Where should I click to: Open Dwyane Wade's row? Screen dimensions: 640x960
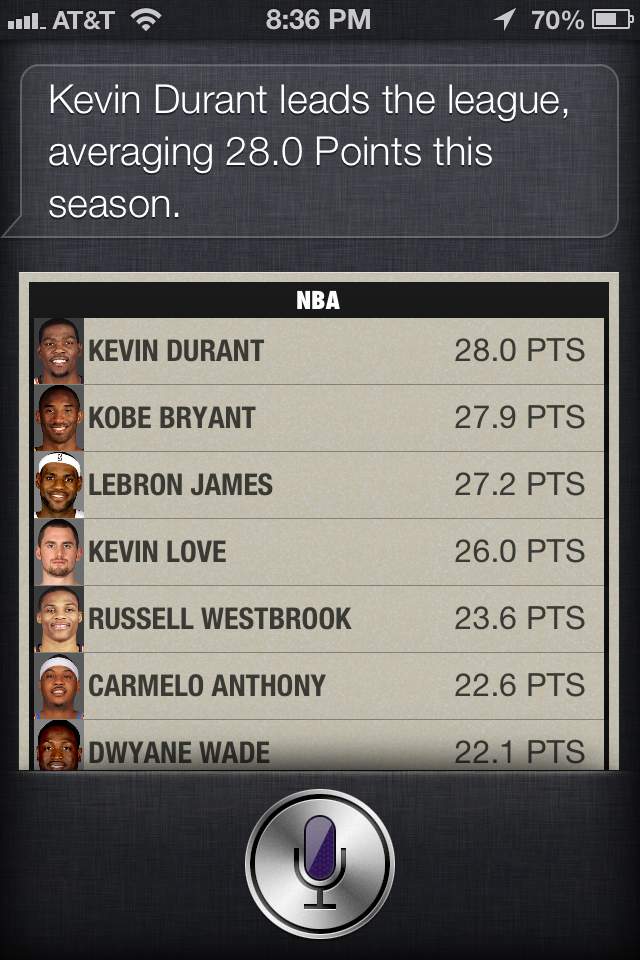point(318,744)
